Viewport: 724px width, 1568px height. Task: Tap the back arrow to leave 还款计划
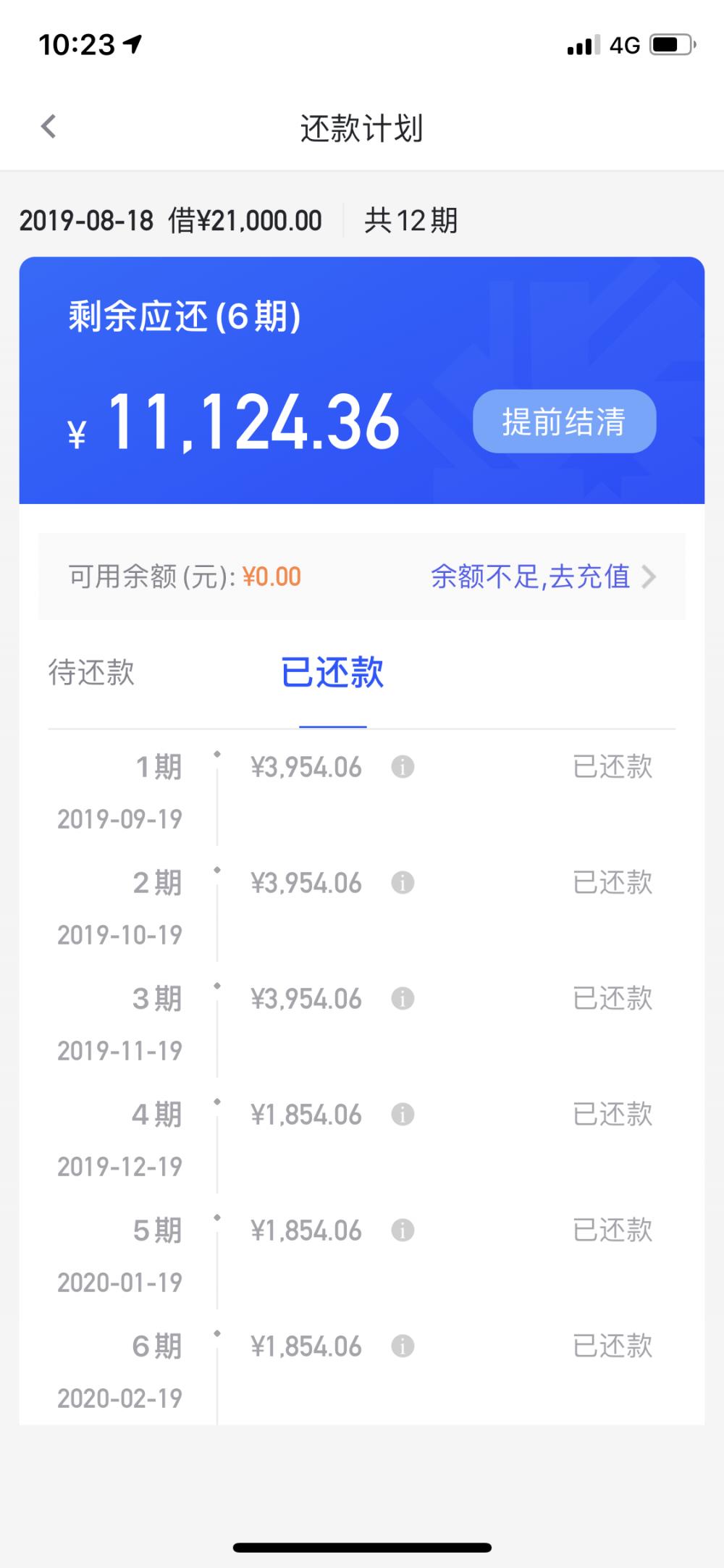click(48, 126)
